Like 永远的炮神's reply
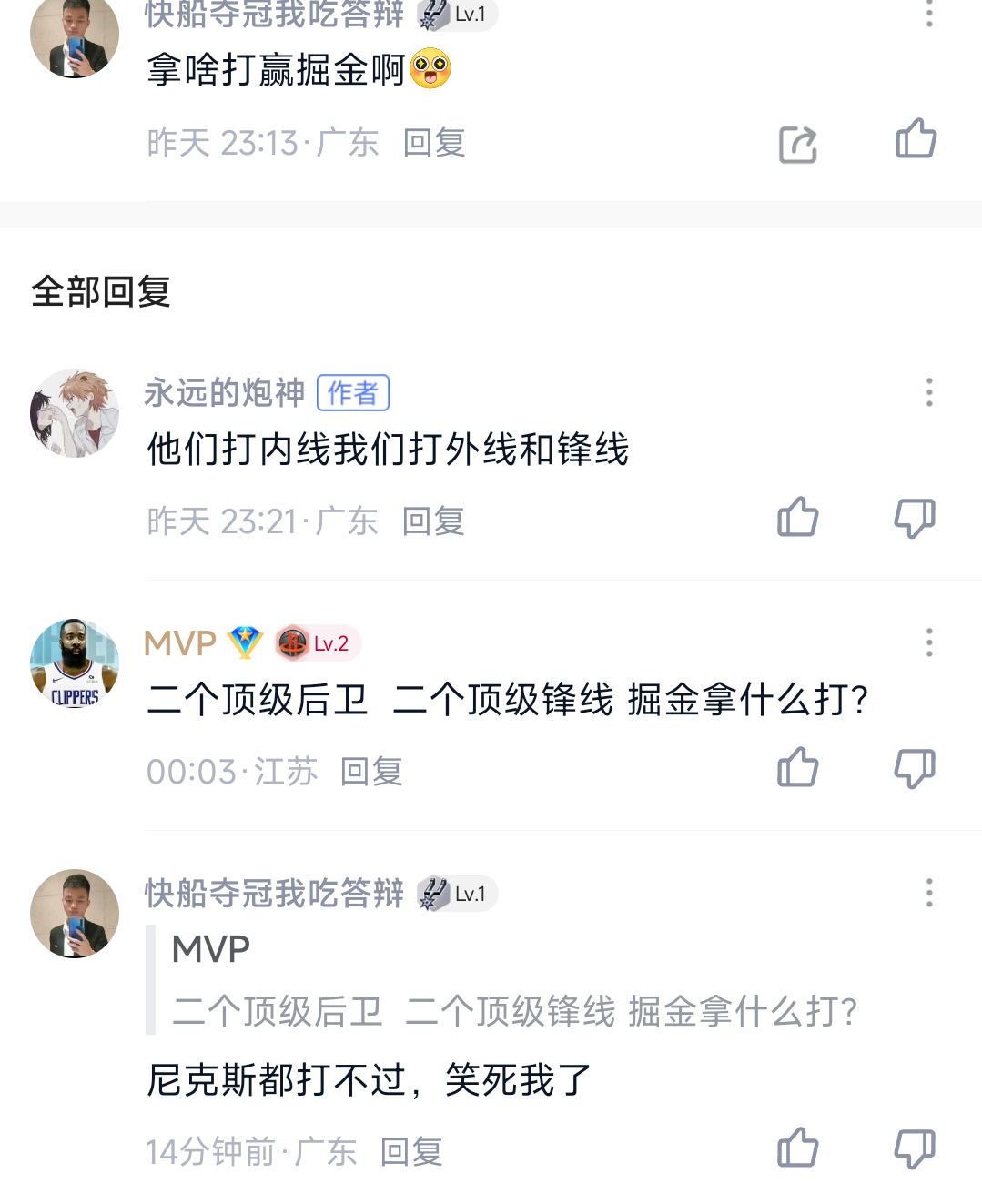The width and height of the screenshot is (982, 1204). tap(798, 518)
